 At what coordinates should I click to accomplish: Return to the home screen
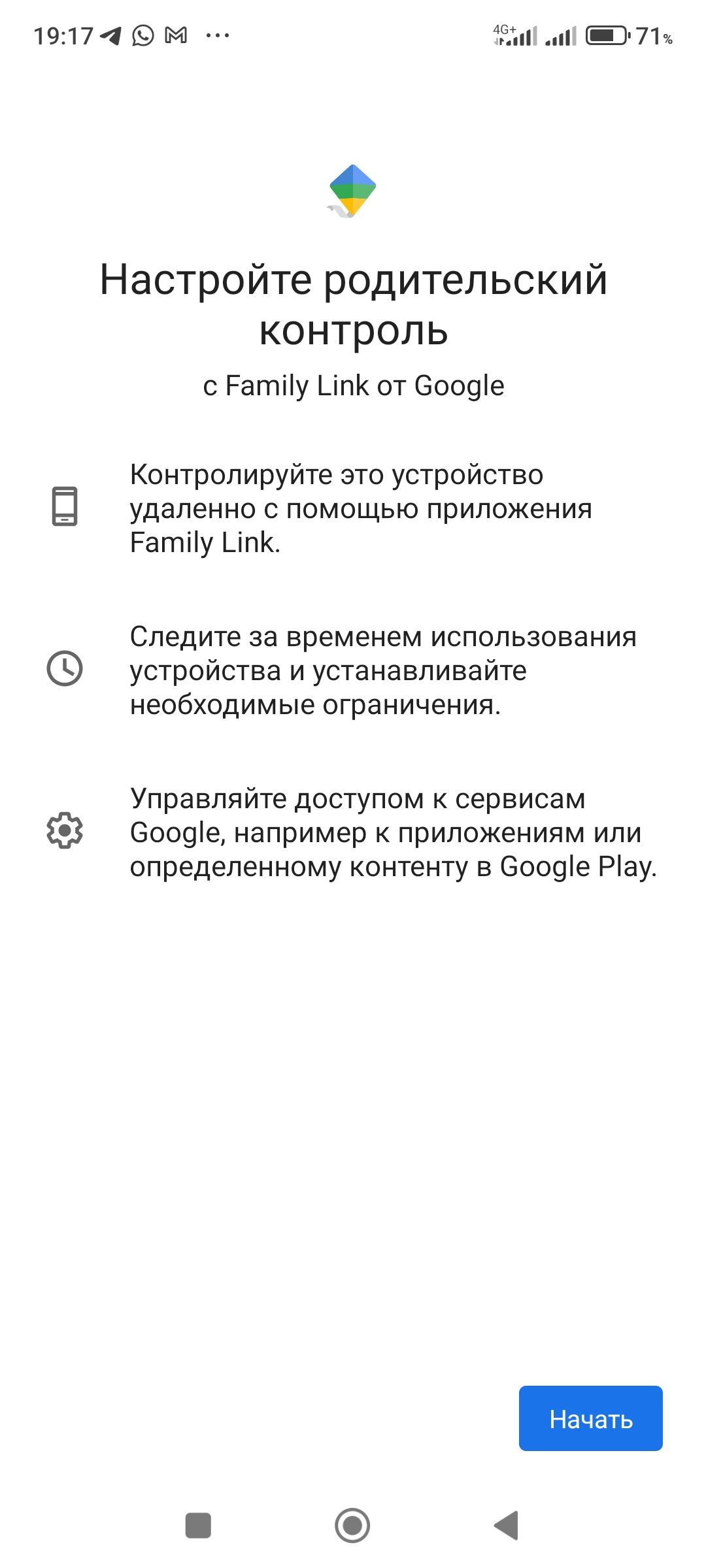352,1526
